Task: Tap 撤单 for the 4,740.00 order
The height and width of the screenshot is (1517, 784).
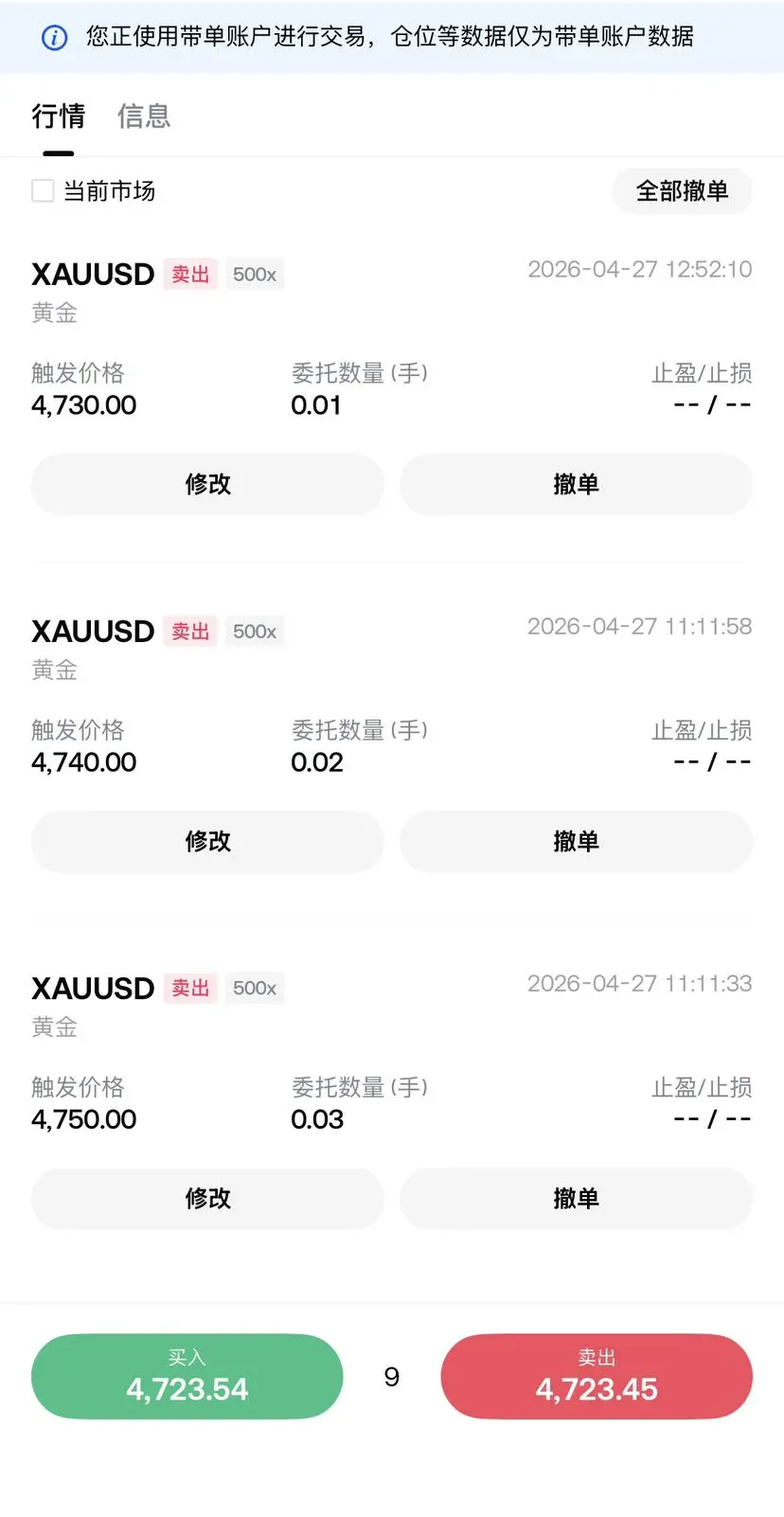Action: pyautogui.click(x=576, y=841)
